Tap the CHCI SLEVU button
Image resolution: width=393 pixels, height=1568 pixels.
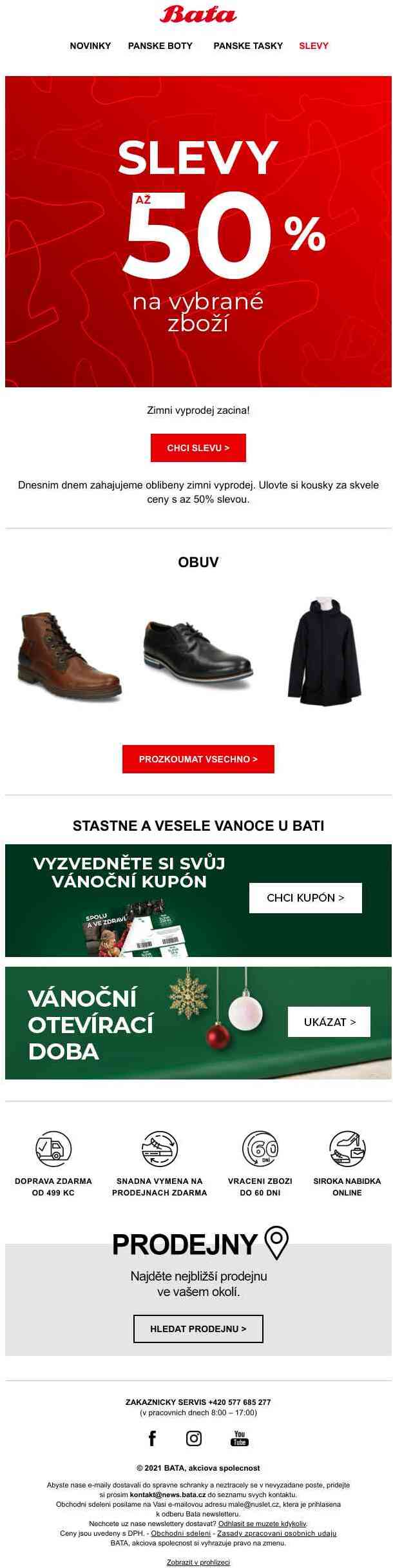pos(198,448)
